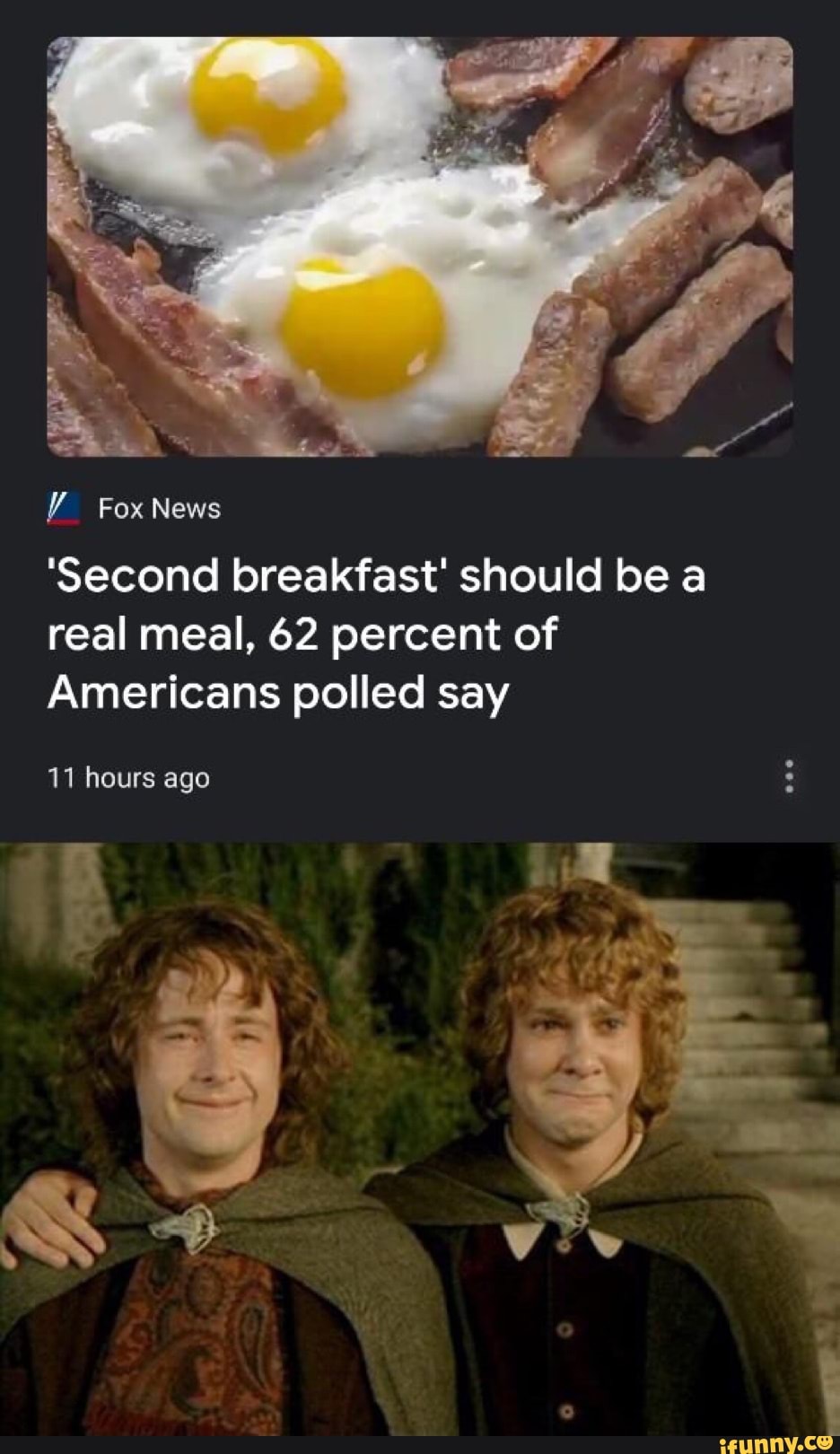840x1454 pixels.
Task: Select the breakfast article thumbnail photo
Action: point(420,242)
